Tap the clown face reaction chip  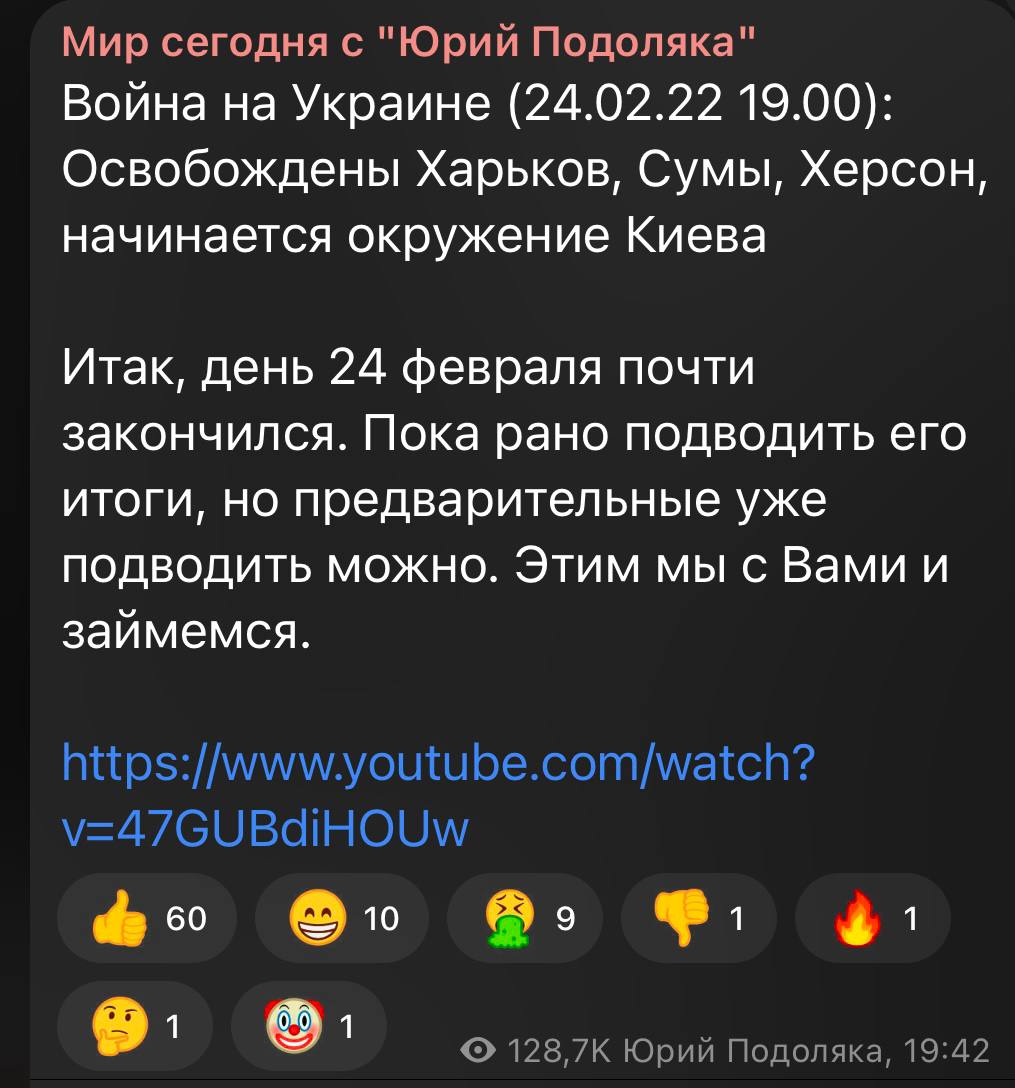click(309, 1026)
